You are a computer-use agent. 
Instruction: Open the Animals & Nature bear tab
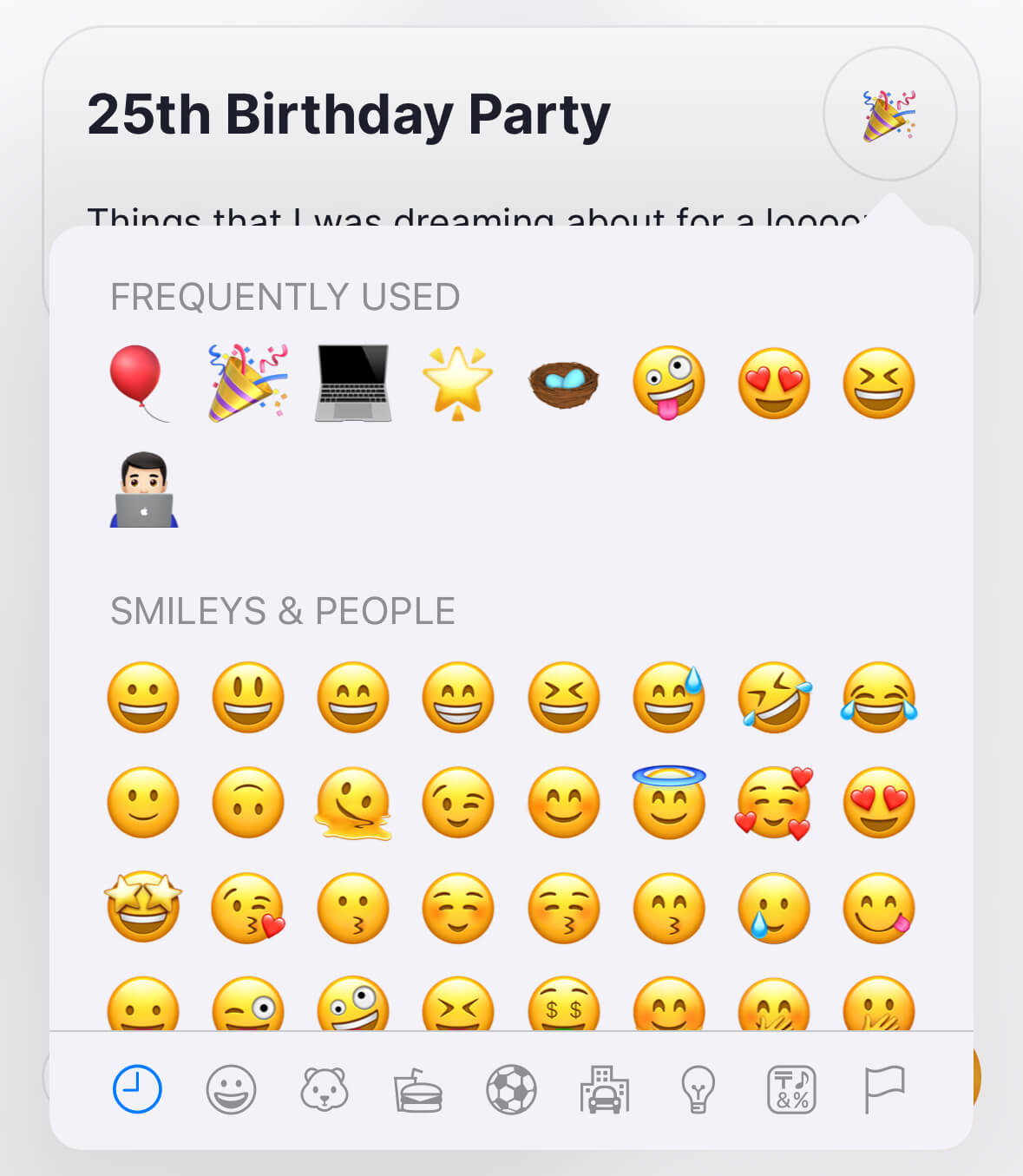pos(325,1089)
